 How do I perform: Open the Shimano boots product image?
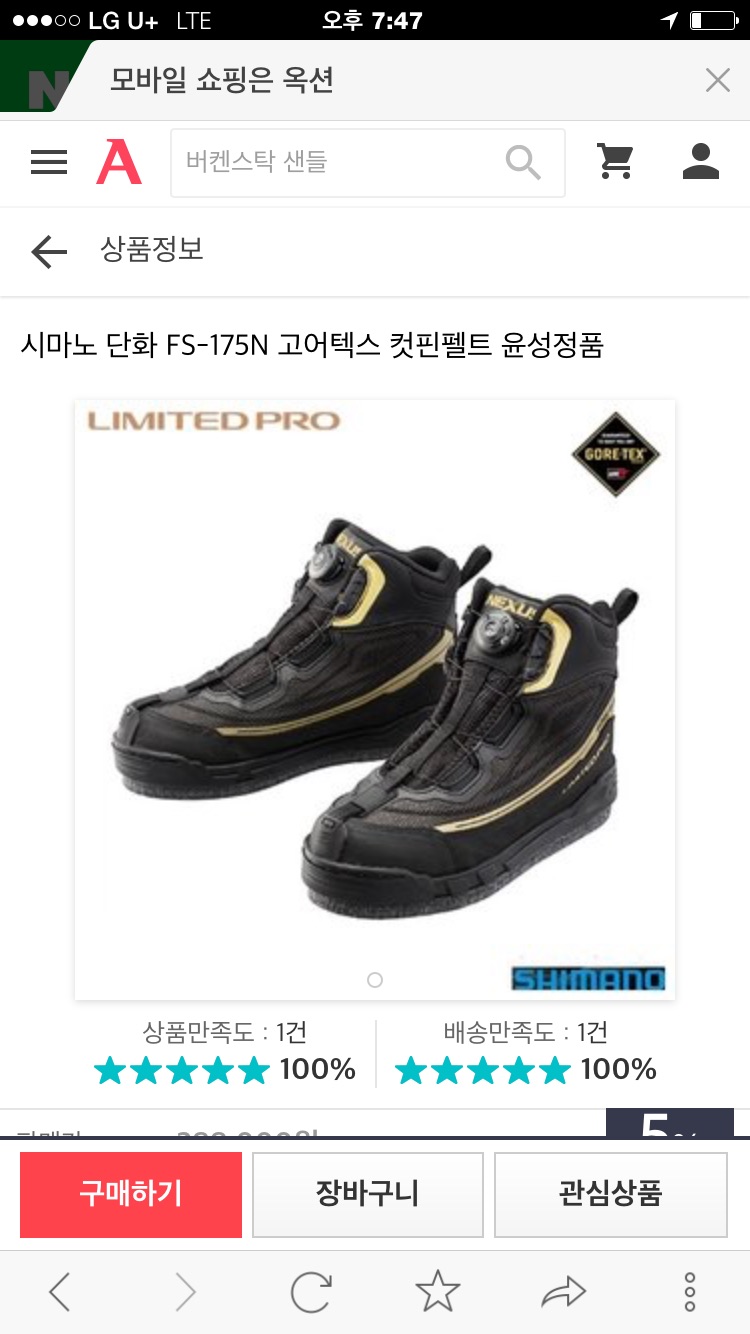(x=375, y=700)
